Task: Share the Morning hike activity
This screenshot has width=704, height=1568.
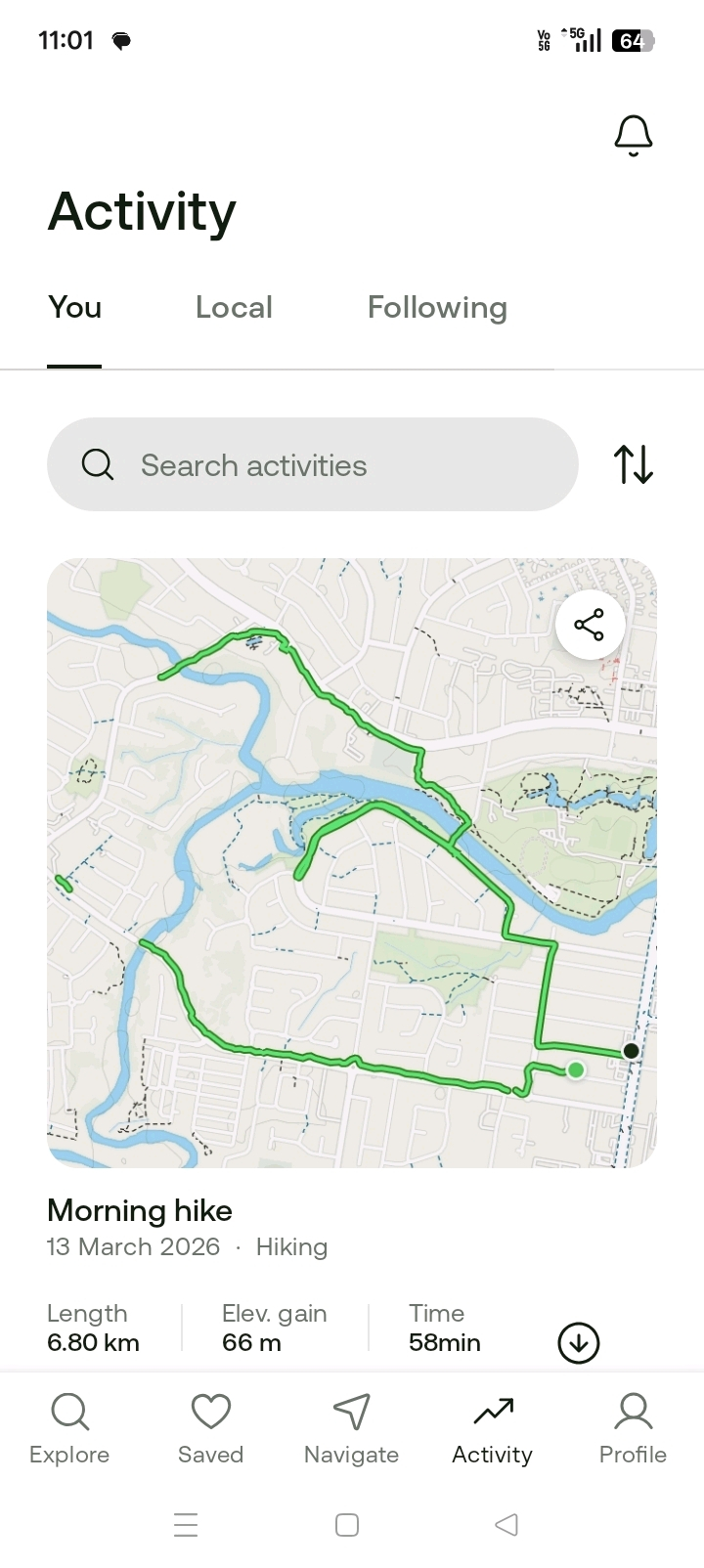Action: (x=590, y=625)
